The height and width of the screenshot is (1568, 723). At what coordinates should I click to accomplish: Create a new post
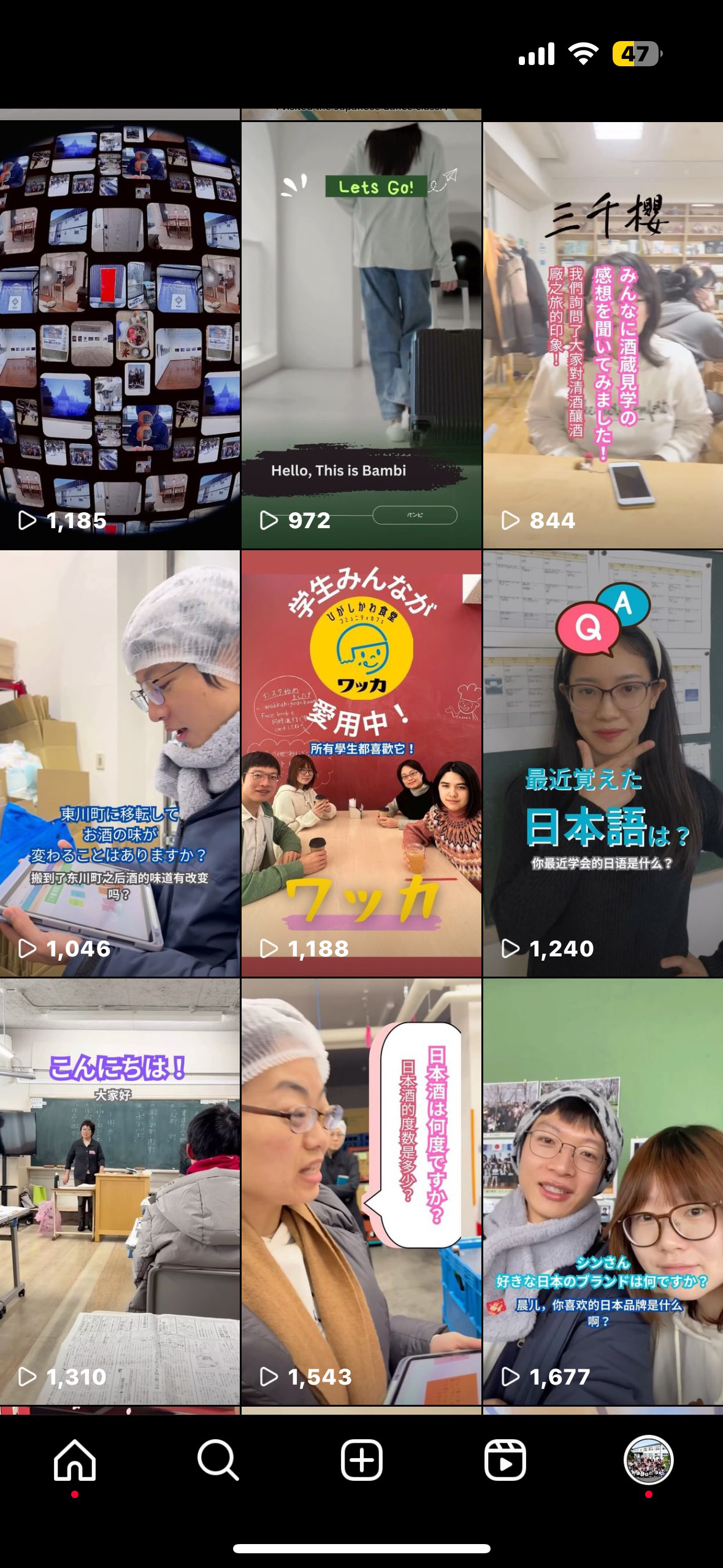361,1460
